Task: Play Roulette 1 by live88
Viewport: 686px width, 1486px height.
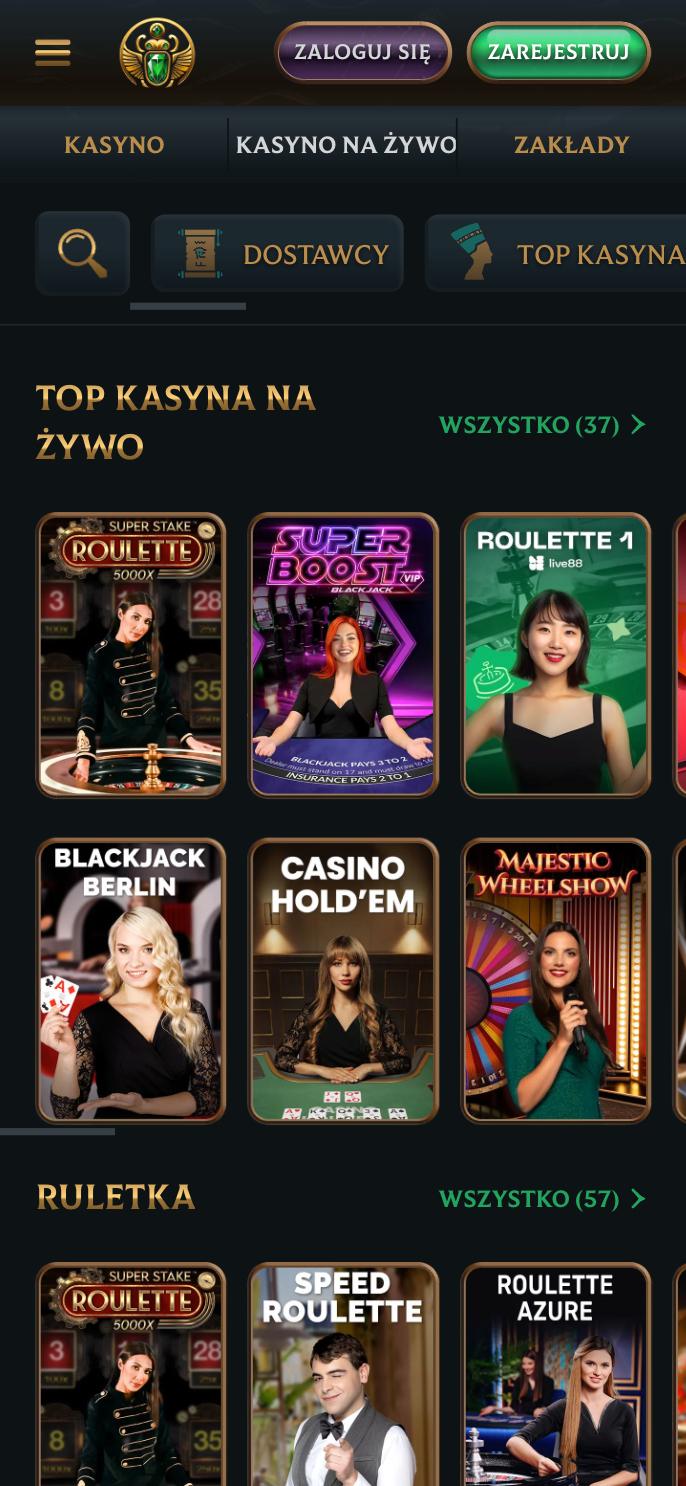Action: 555,655
